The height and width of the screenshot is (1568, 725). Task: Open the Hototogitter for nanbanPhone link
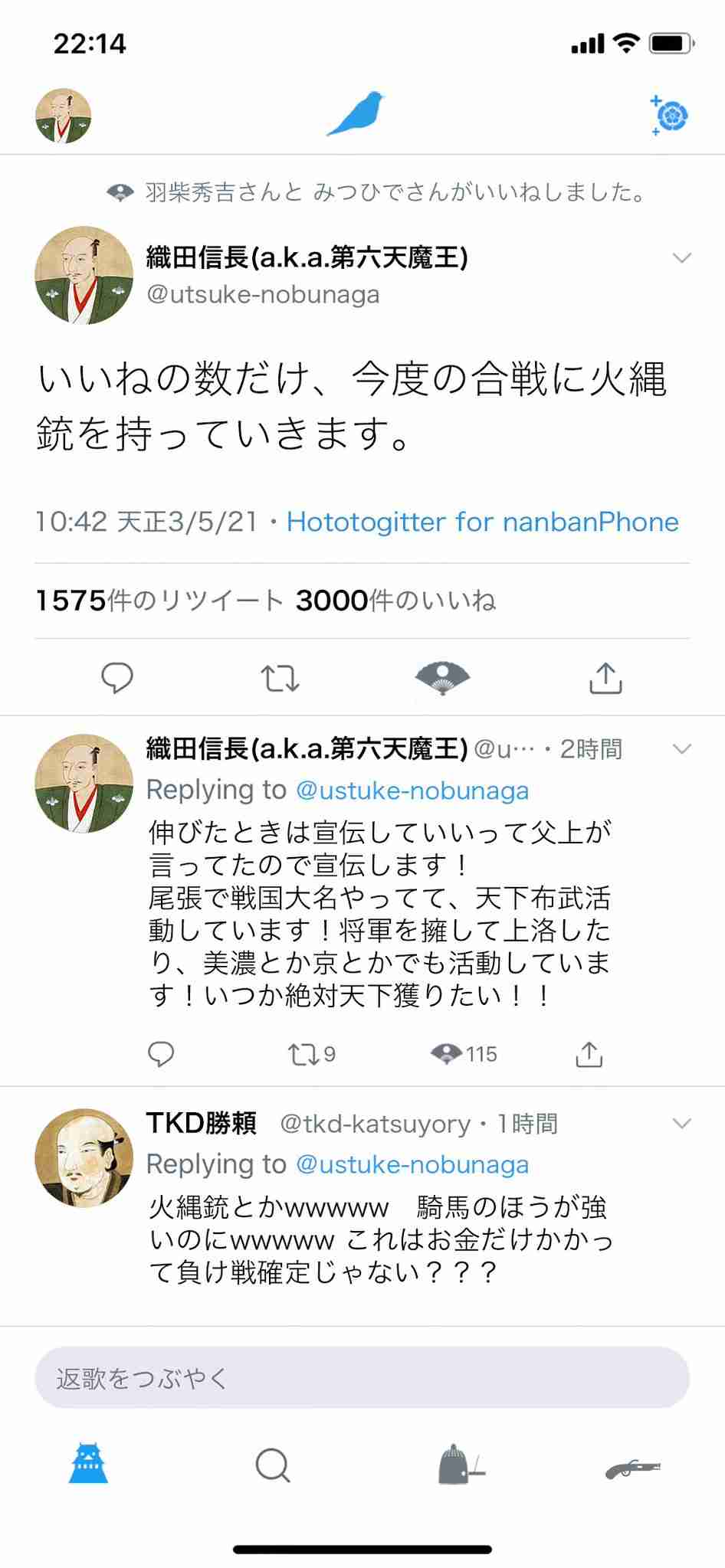(482, 522)
